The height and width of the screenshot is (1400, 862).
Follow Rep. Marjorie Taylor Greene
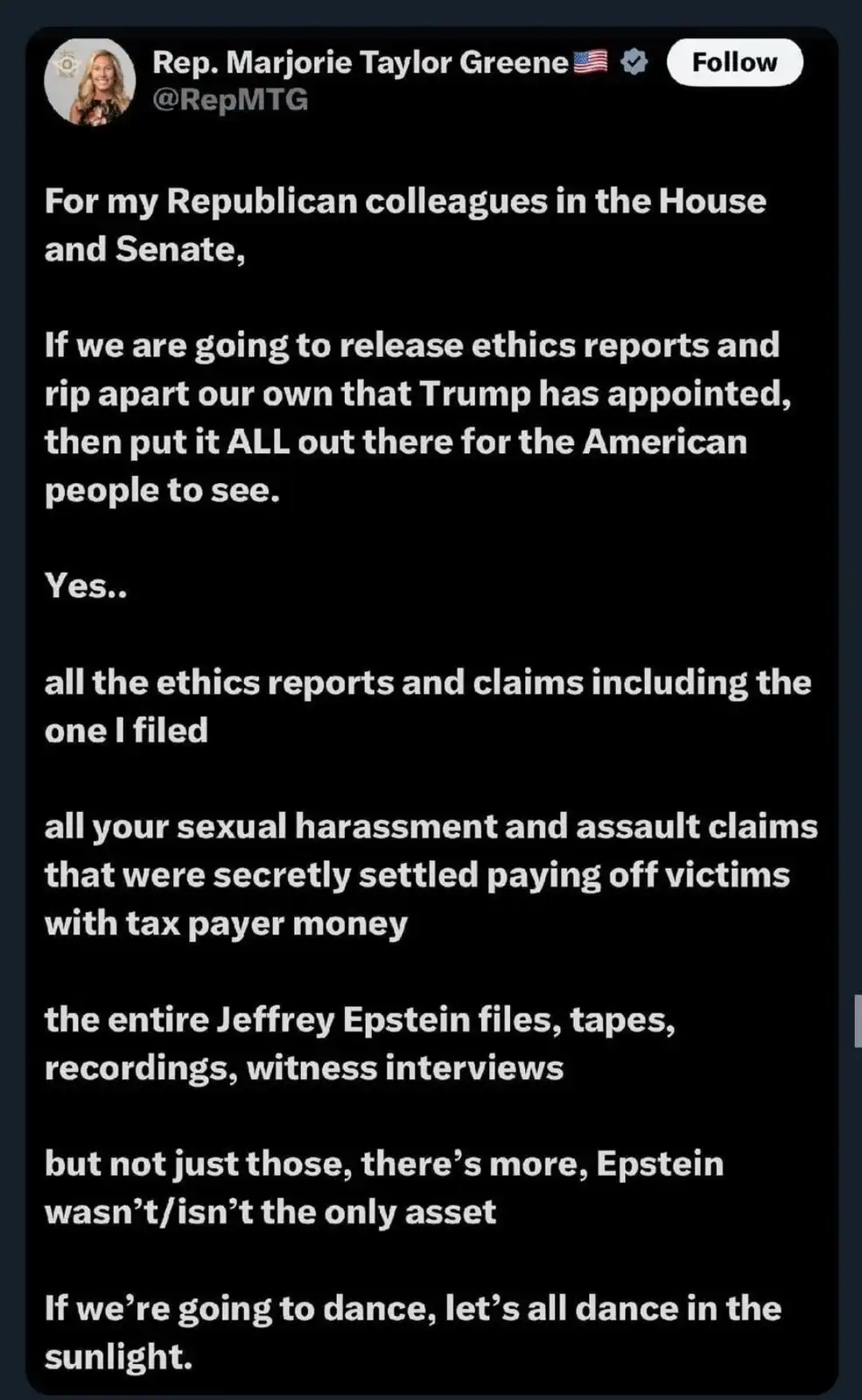pos(734,62)
